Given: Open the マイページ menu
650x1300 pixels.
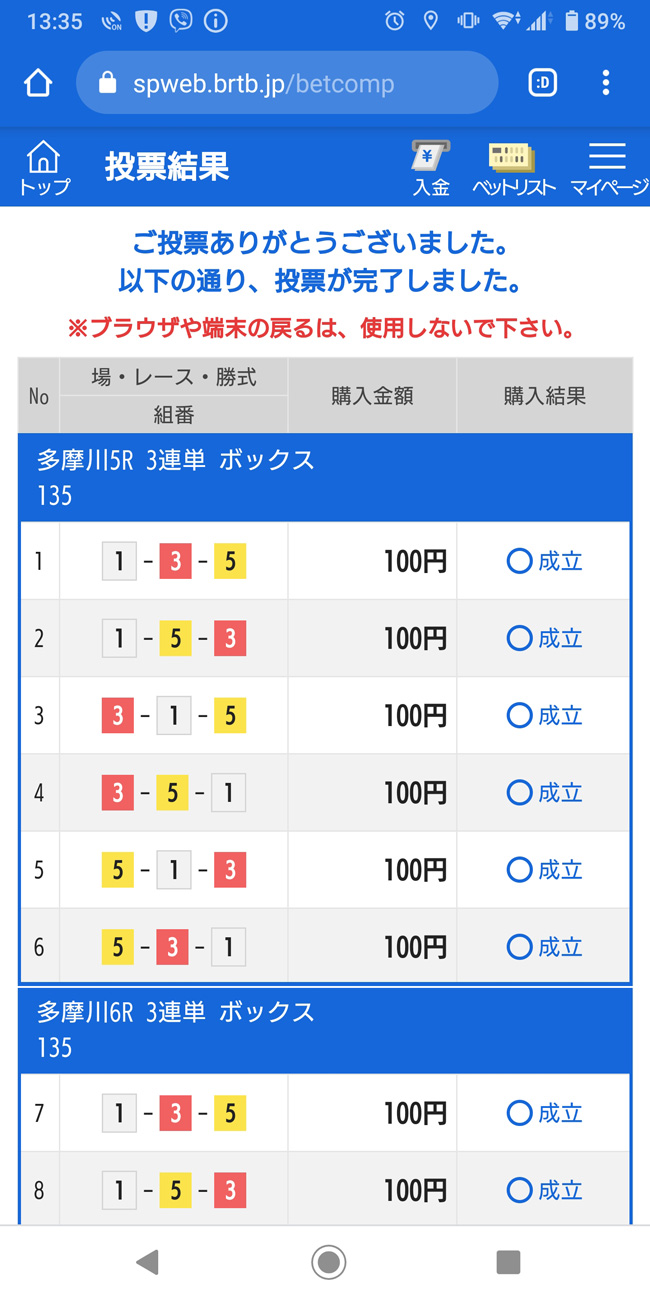Looking at the screenshot, I should pyautogui.click(x=608, y=168).
